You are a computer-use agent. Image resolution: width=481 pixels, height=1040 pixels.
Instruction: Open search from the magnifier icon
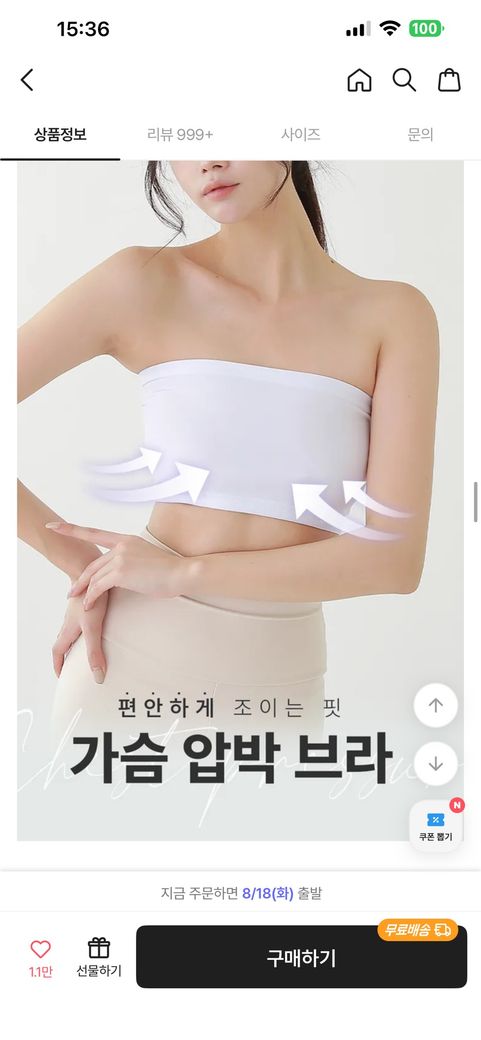point(404,80)
